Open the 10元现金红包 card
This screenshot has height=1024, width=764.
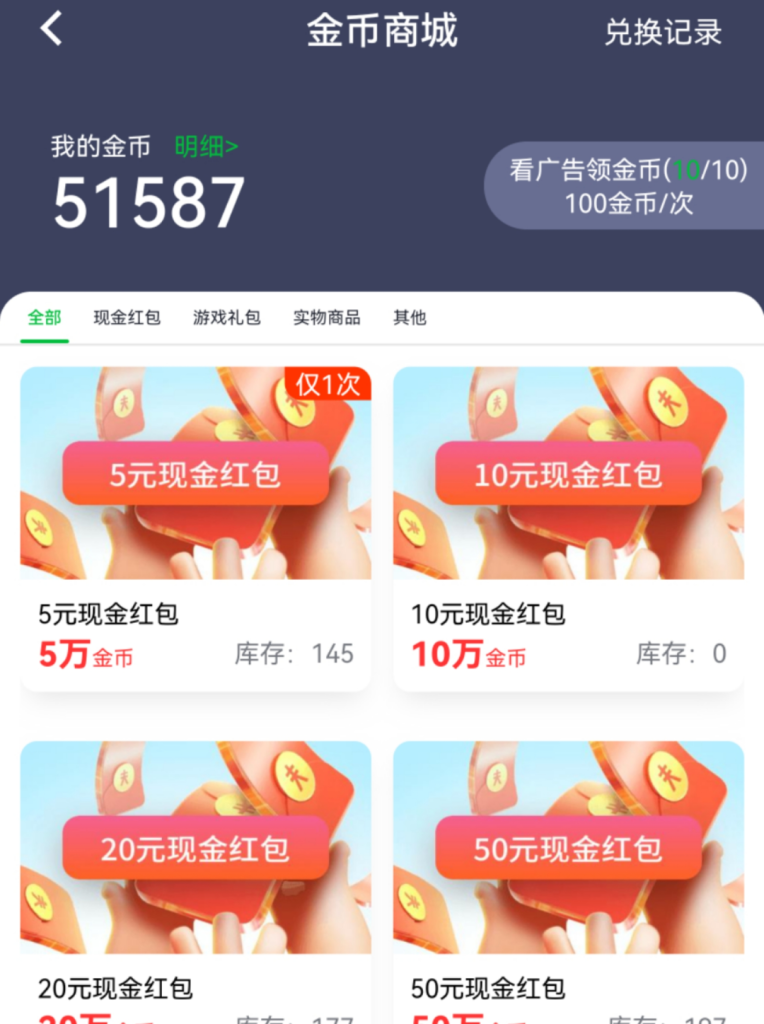[568, 528]
